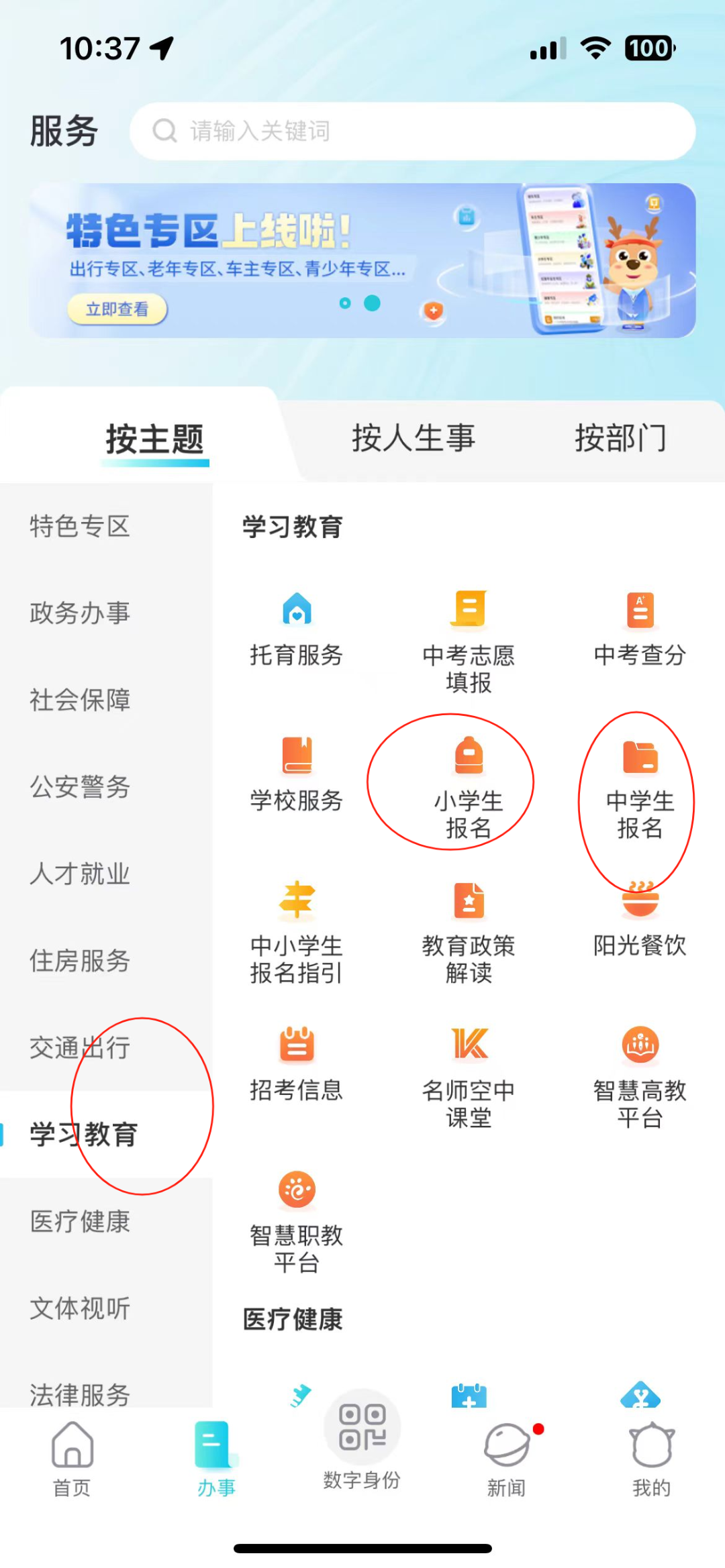The image size is (725, 1568).
Task: Open 教育政策解读
Action: click(469, 931)
